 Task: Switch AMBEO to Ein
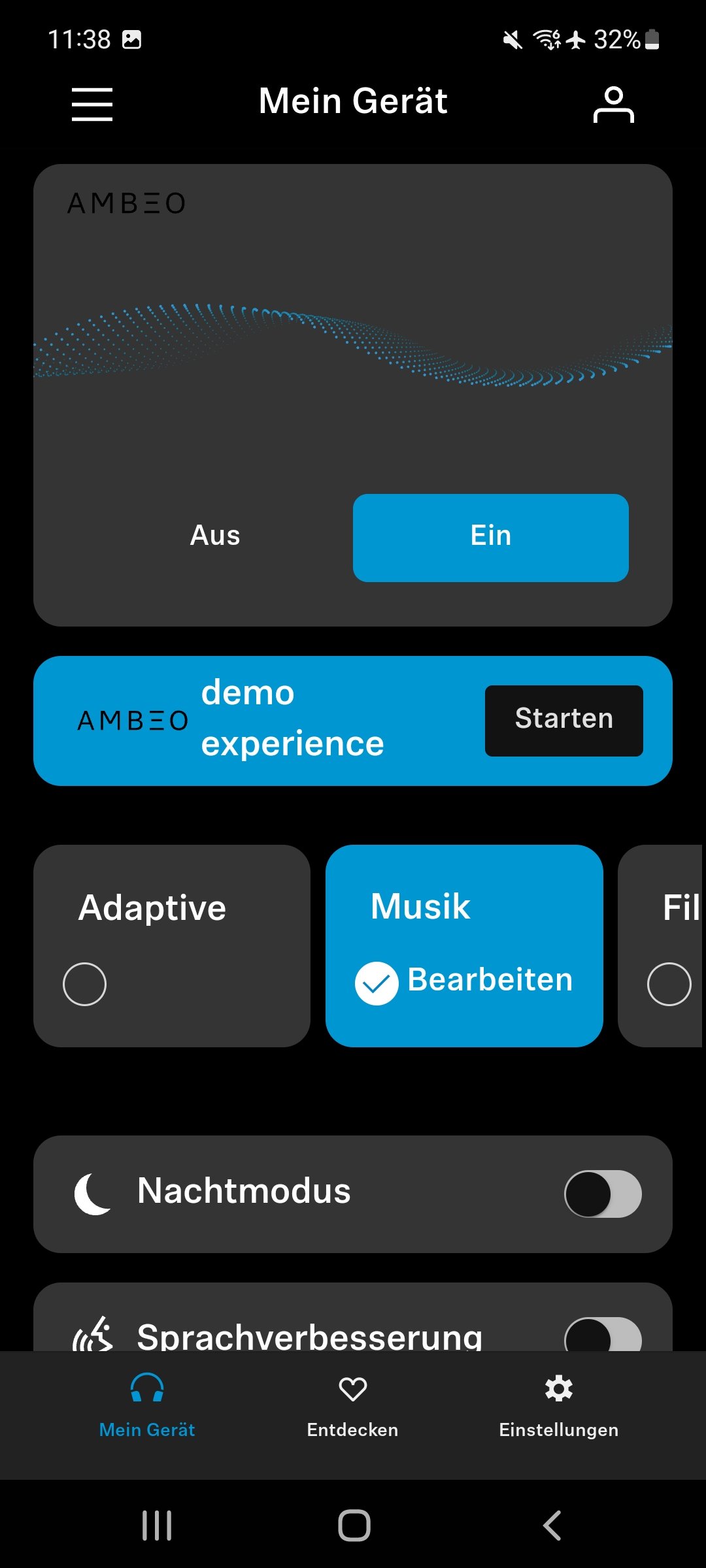coord(490,537)
